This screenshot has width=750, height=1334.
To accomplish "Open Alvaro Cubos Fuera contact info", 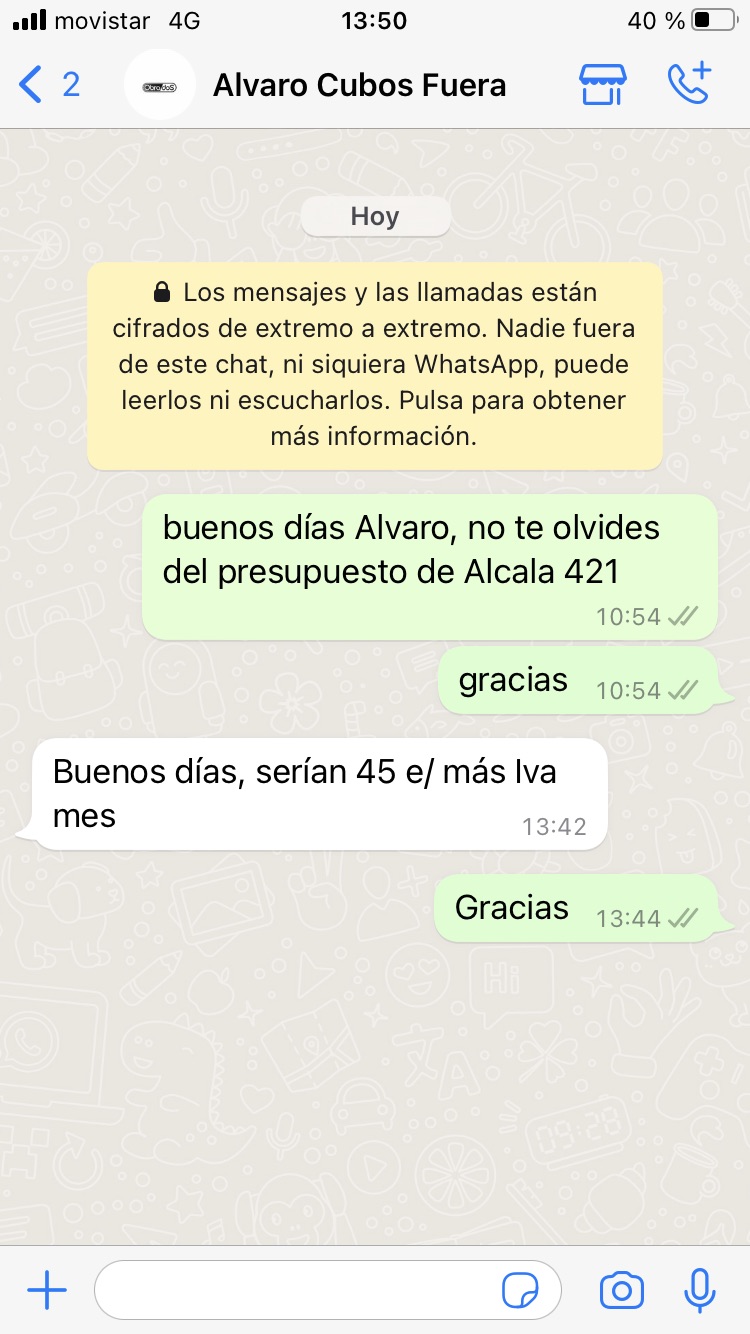I will point(359,85).
